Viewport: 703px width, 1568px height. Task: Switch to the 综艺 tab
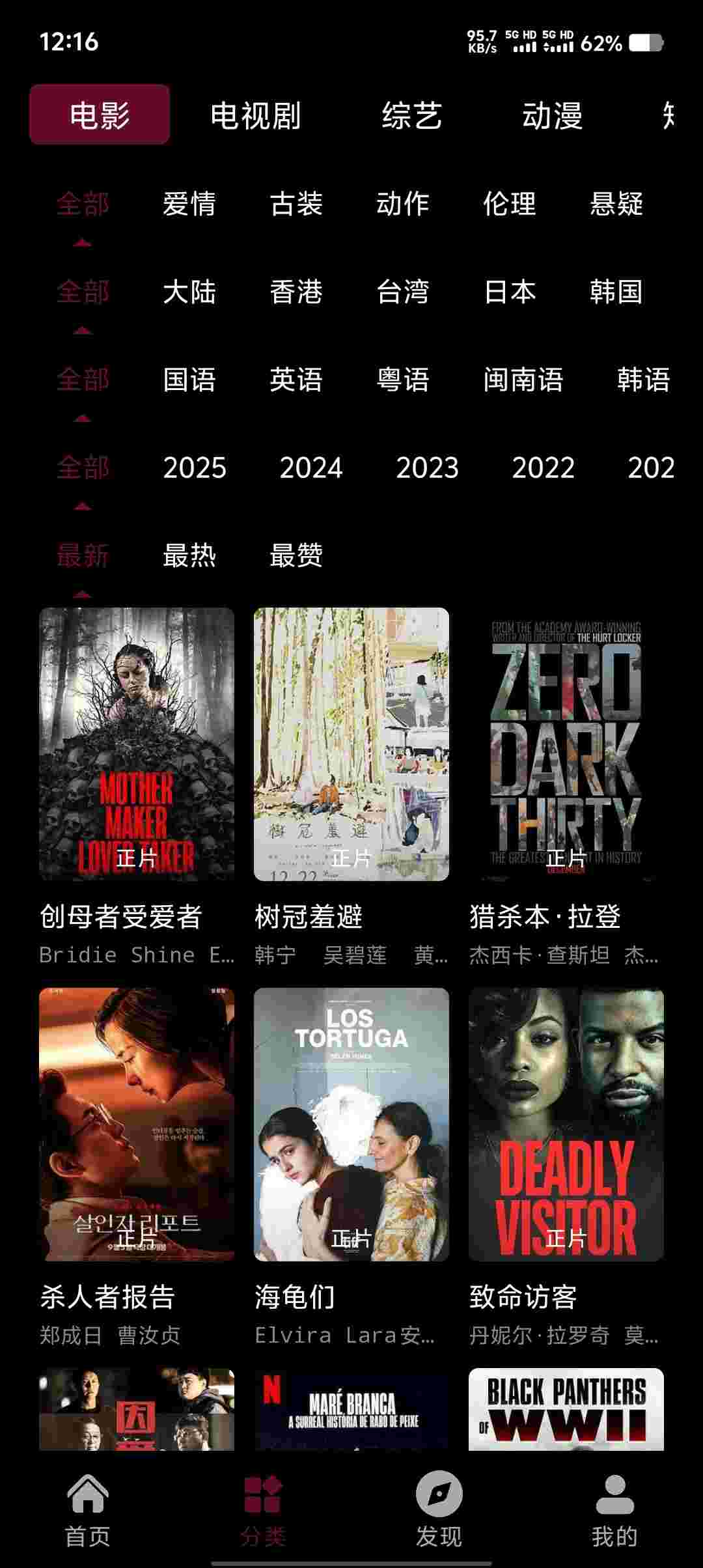coord(411,115)
